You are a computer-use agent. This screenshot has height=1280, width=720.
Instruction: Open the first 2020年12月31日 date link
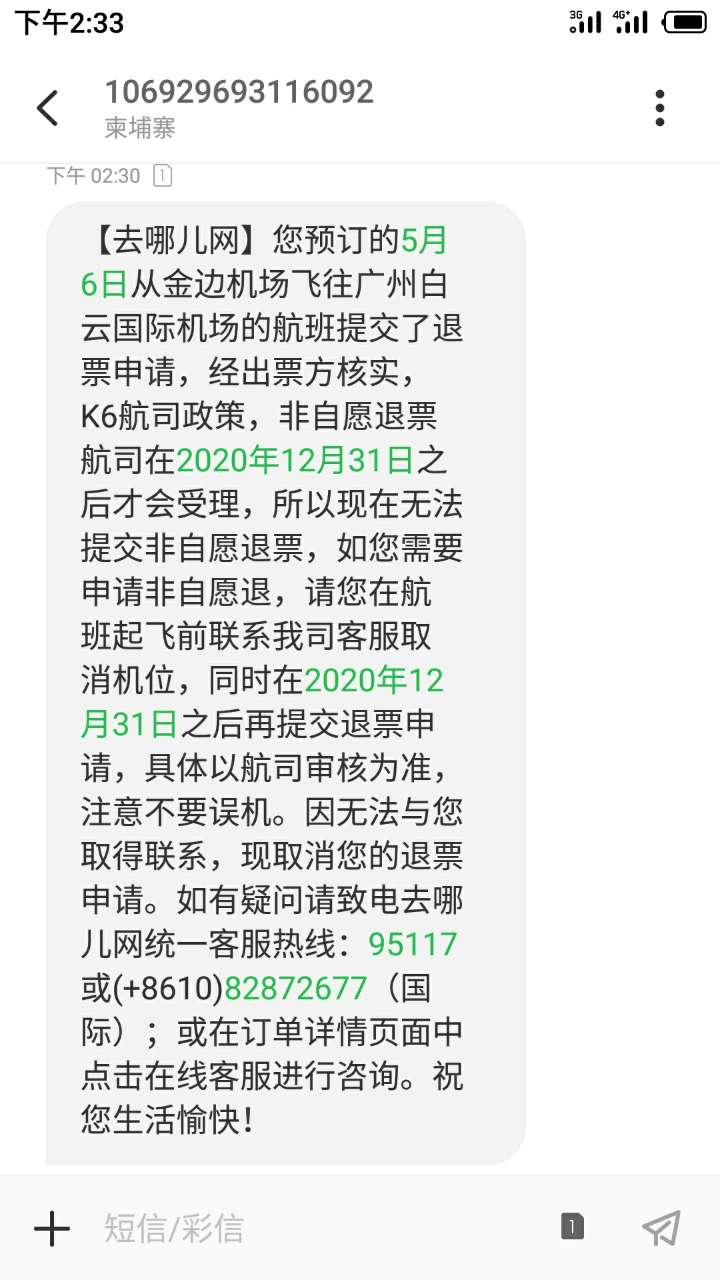tap(295, 460)
